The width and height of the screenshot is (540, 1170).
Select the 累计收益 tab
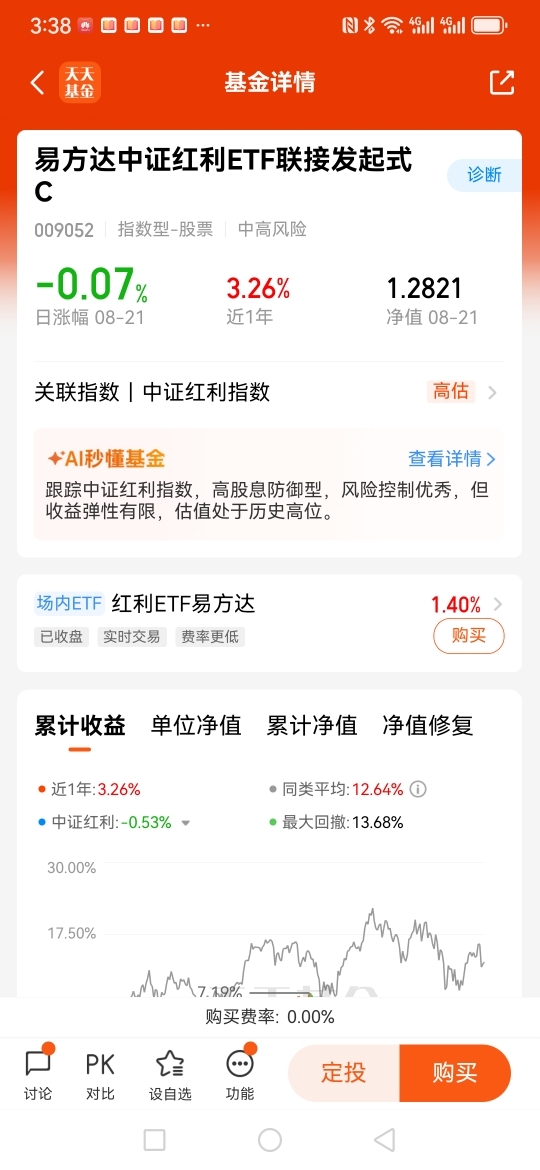pyautogui.click(x=80, y=725)
